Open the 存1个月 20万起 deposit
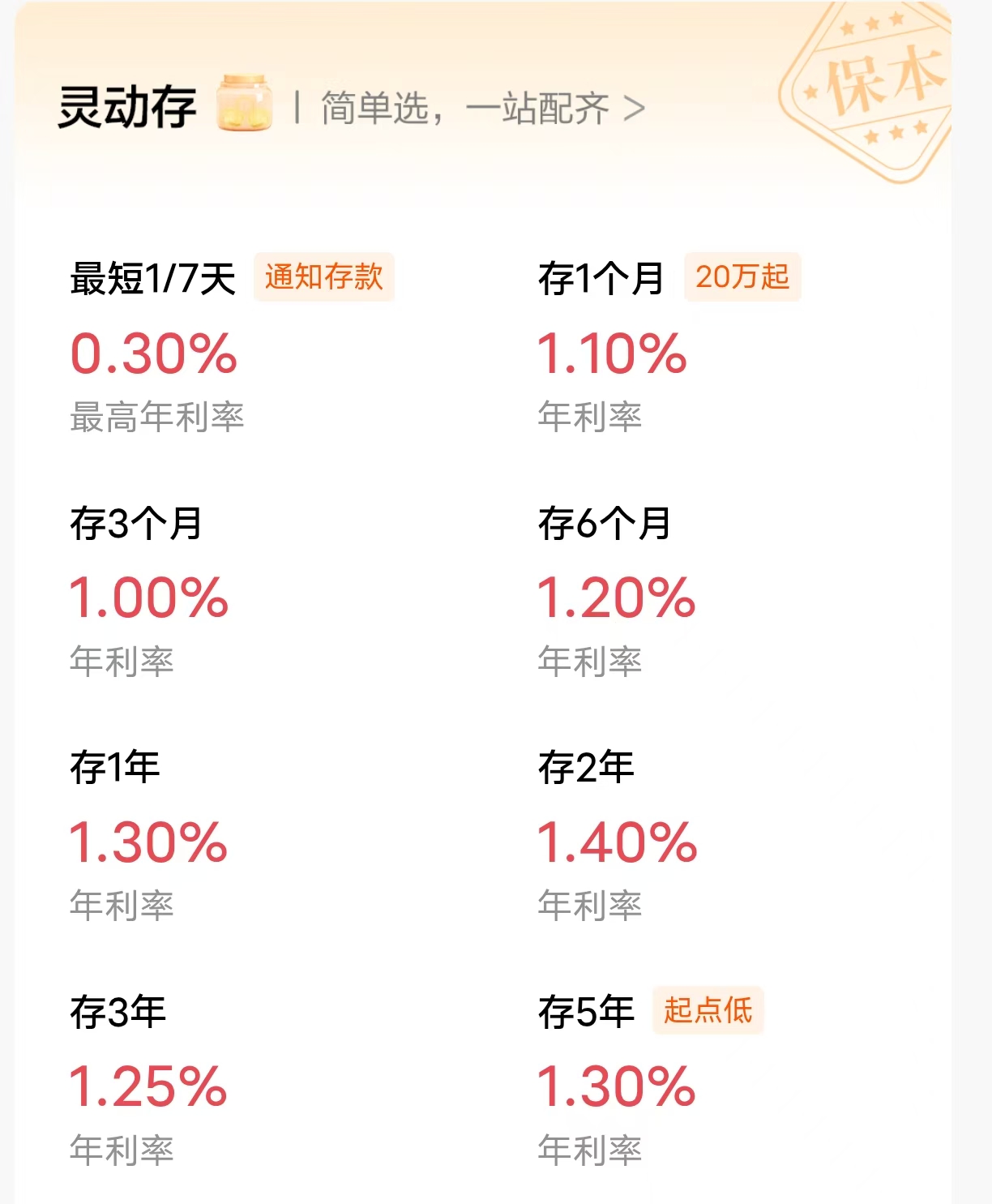The height and width of the screenshot is (1204, 992). [612, 353]
